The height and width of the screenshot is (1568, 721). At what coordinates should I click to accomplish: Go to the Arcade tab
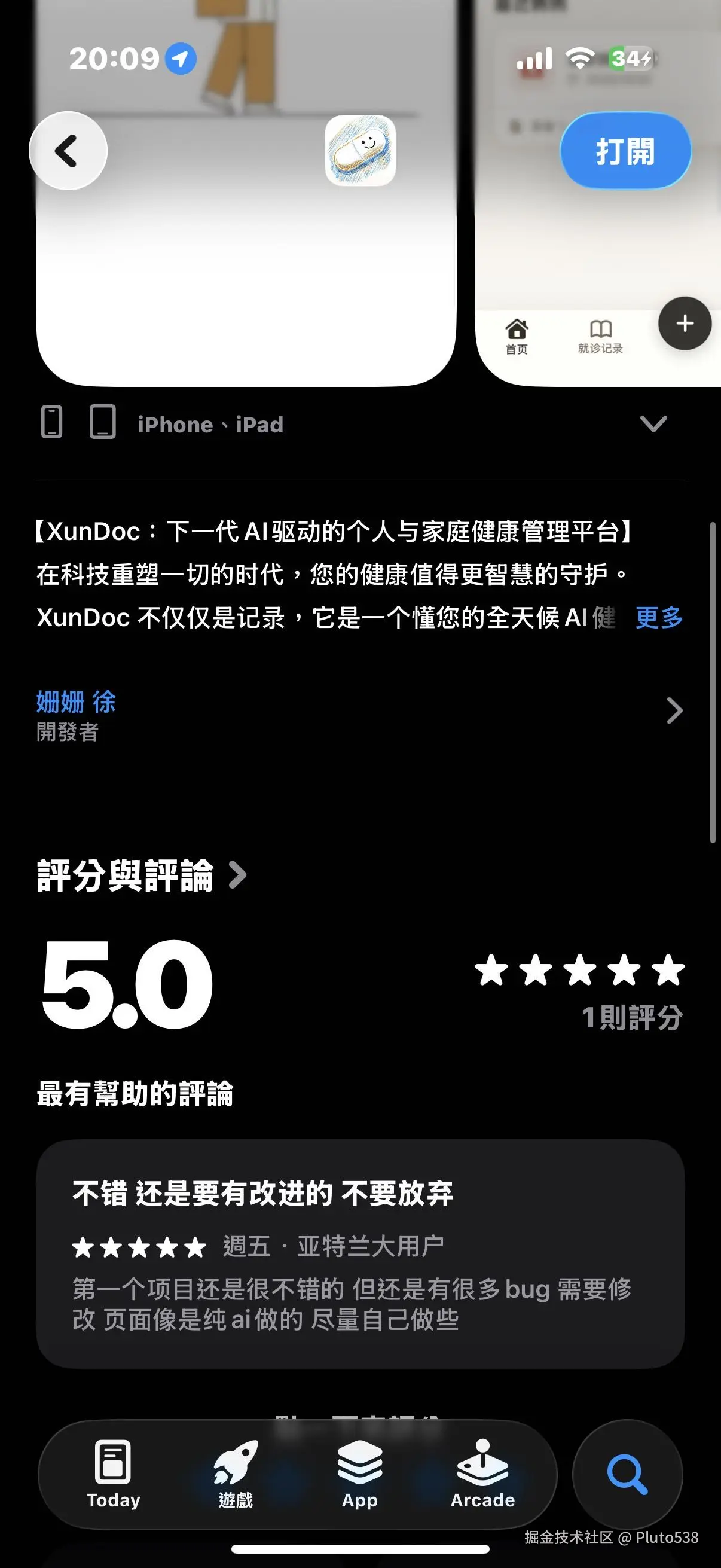coord(482,1474)
